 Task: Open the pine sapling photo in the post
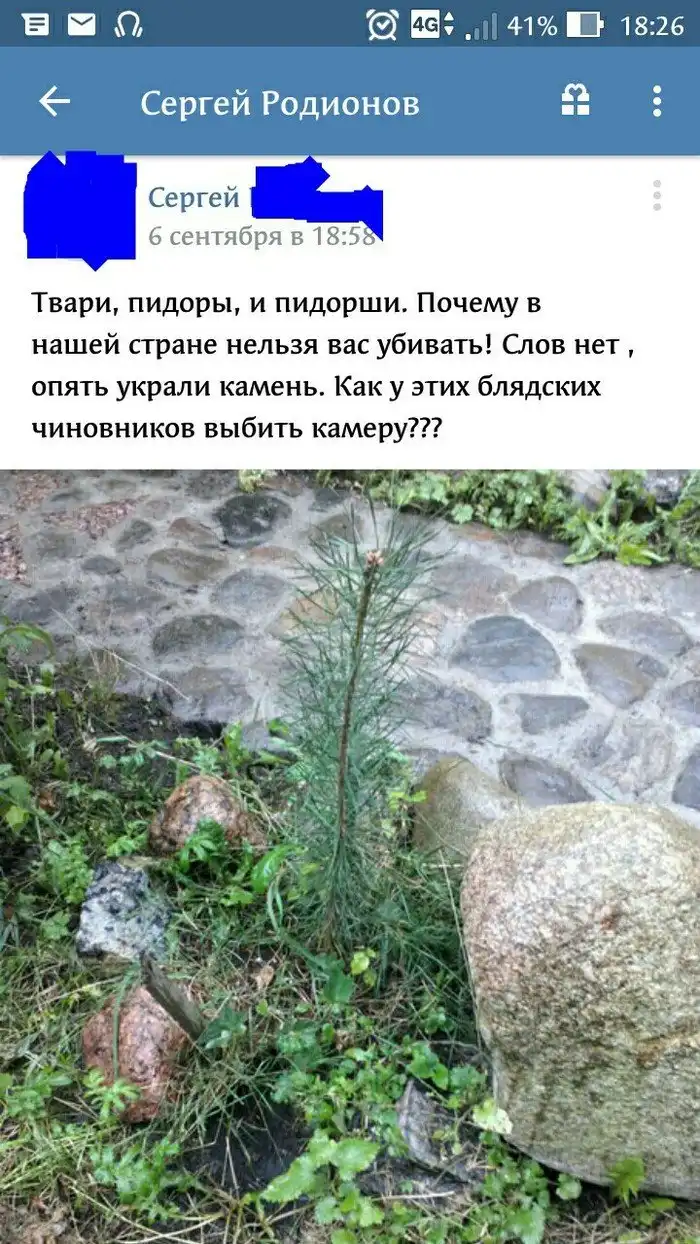coord(350,850)
